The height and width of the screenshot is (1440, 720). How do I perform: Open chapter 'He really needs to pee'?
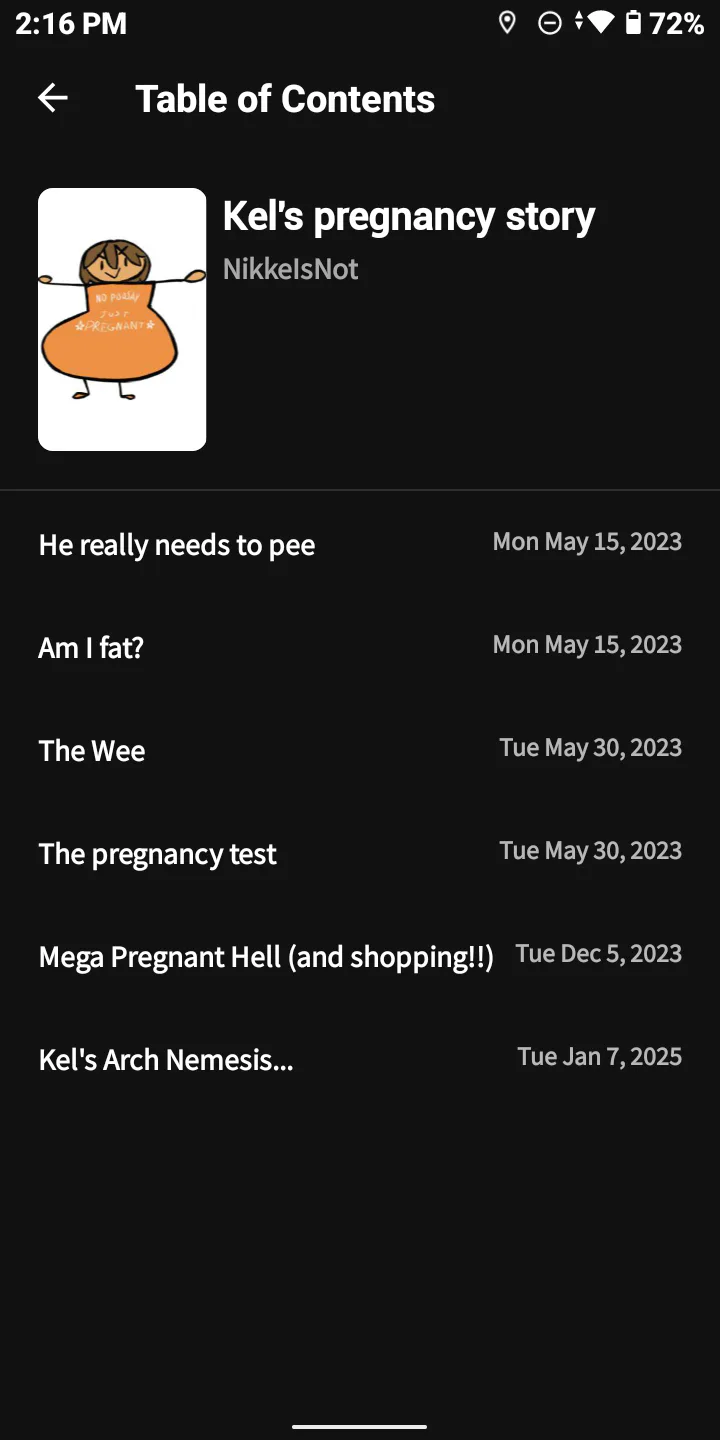[360, 544]
